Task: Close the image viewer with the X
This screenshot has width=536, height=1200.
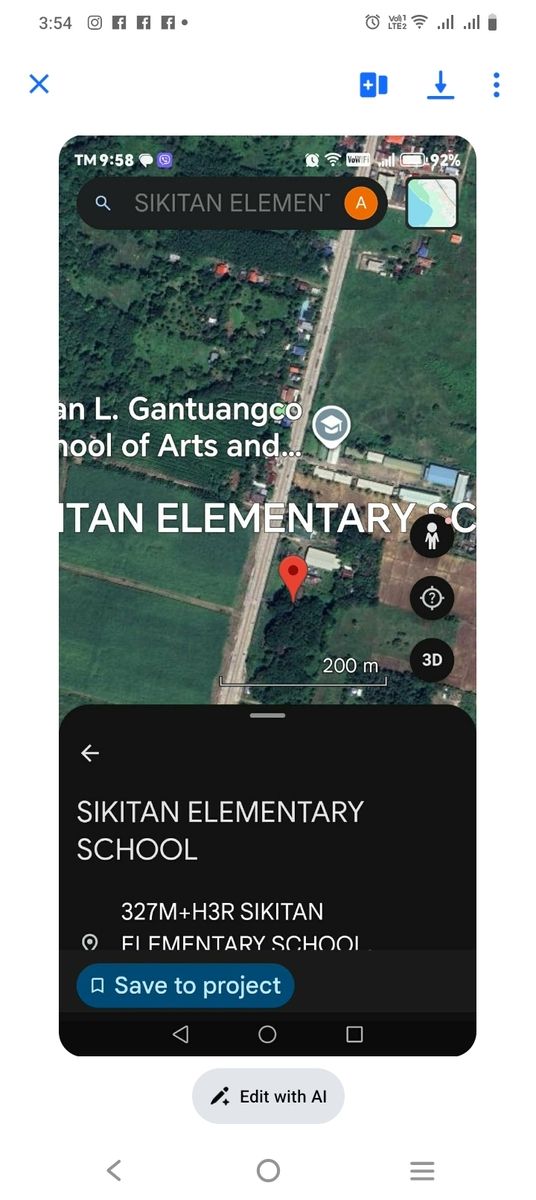Action: click(x=39, y=84)
